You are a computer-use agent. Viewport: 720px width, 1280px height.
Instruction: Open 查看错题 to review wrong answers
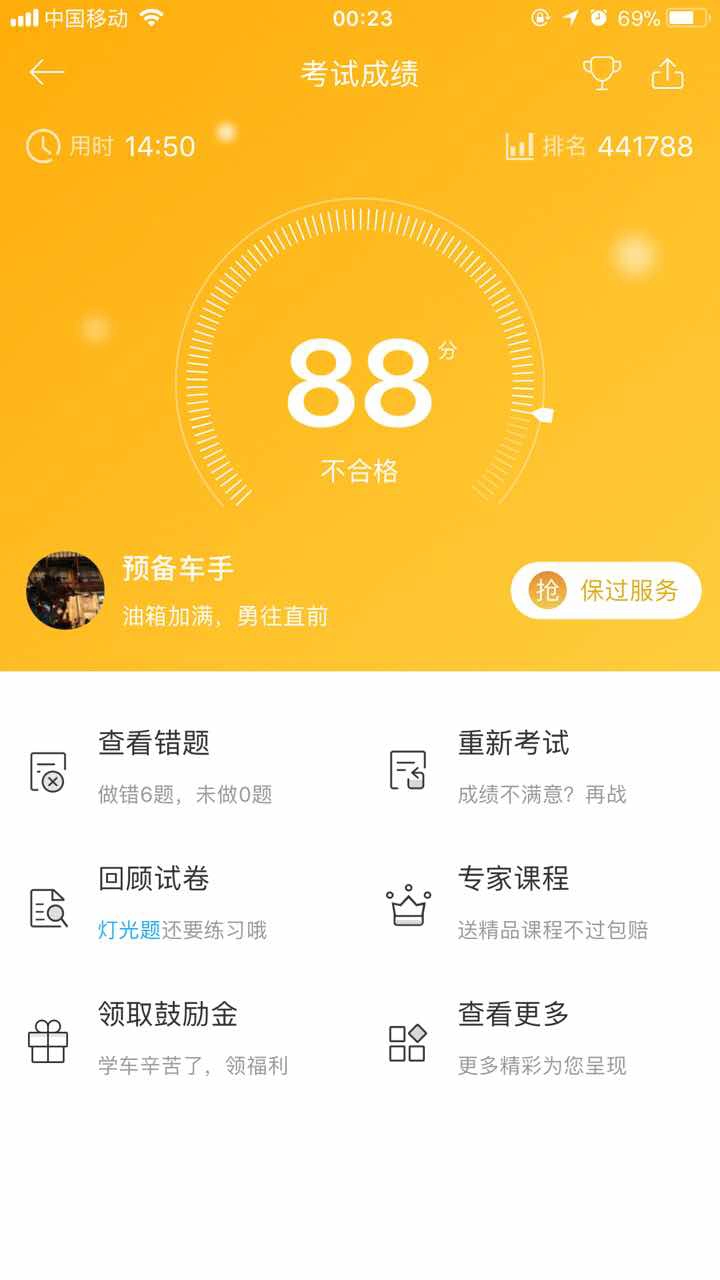tap(154, 768)
